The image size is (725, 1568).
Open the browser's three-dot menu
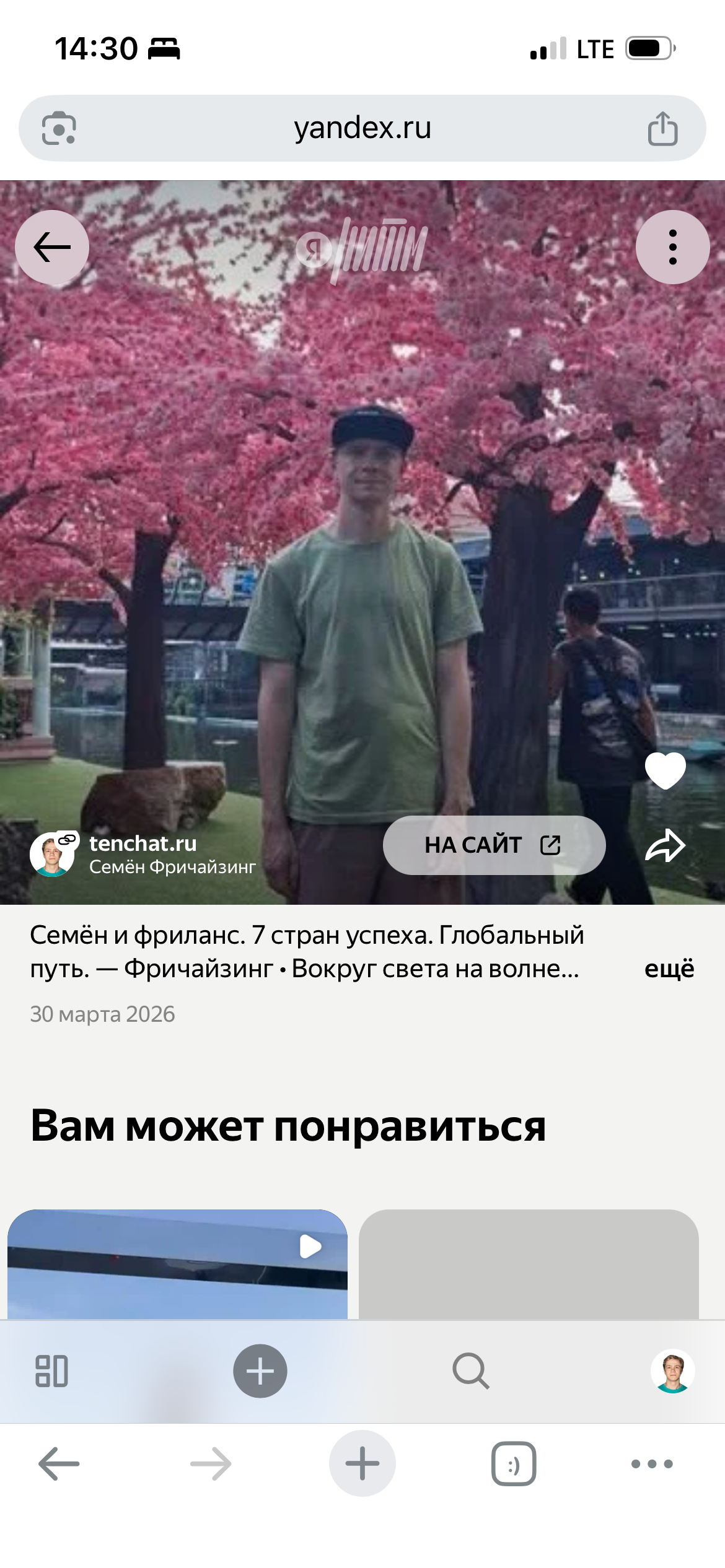point(652,1464)
